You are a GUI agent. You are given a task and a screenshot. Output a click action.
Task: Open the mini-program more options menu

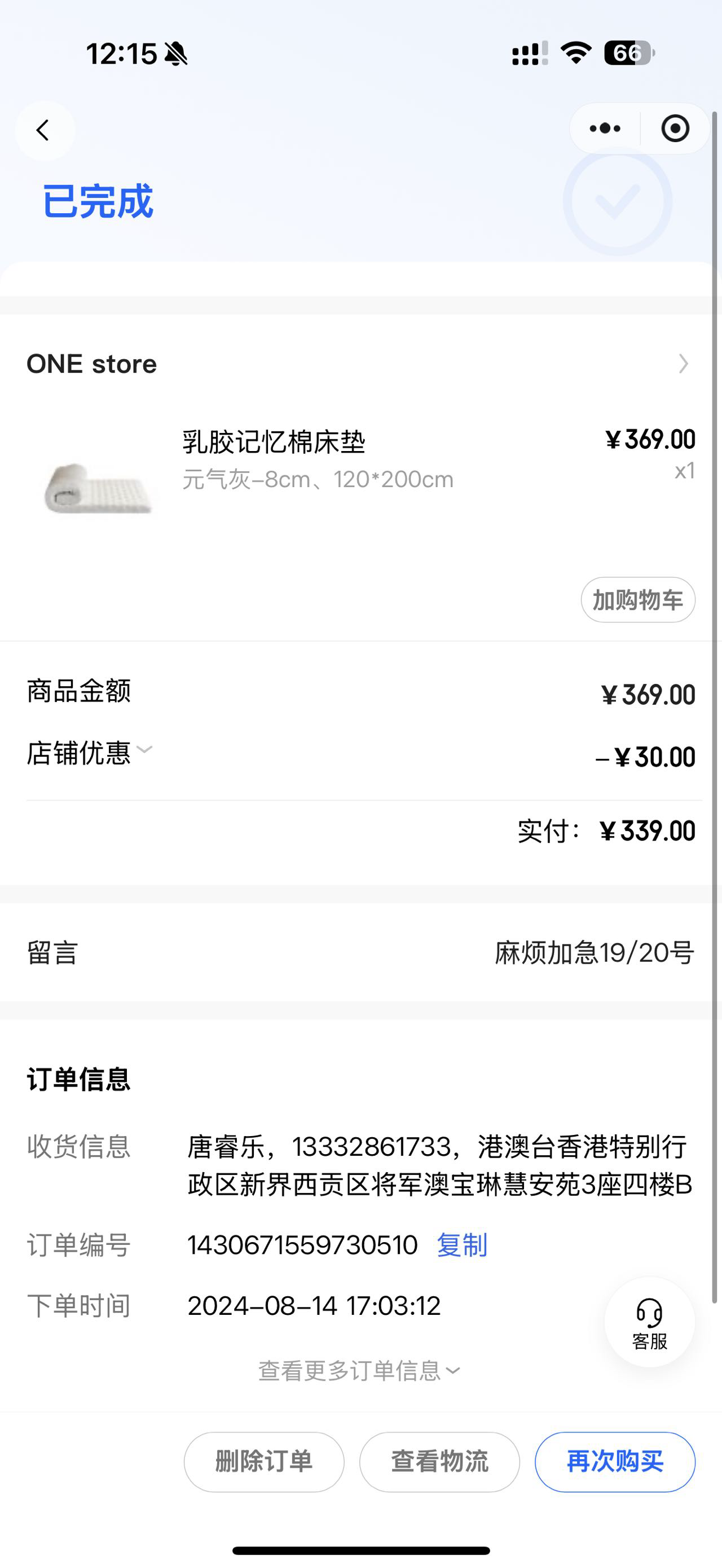[x=604, y=129]
